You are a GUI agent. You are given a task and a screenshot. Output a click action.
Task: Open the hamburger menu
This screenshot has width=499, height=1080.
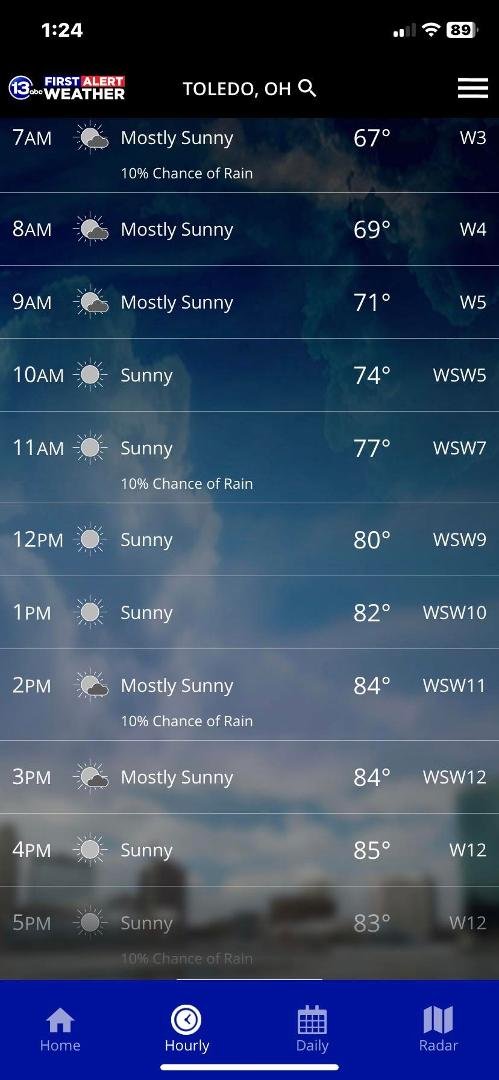pos(473,88)
